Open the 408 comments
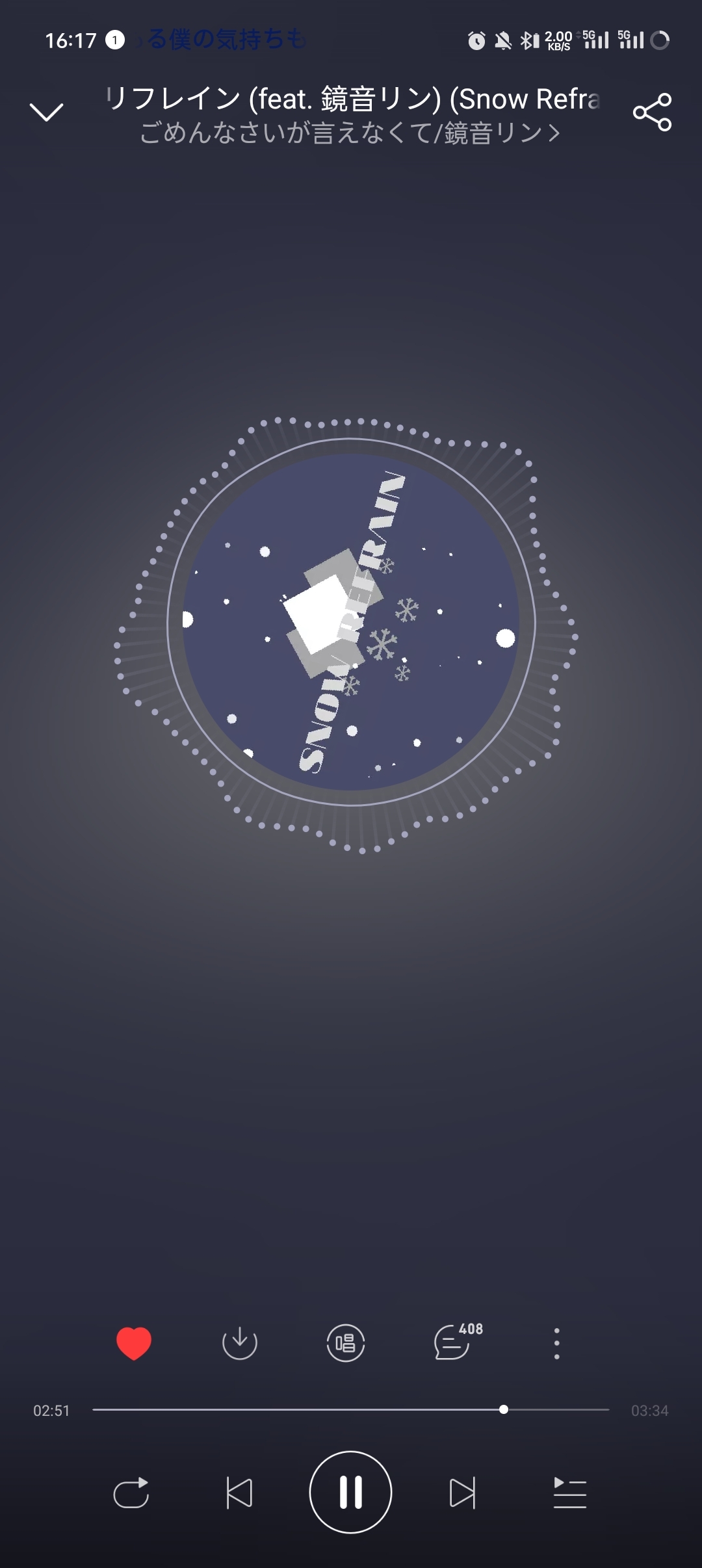702x1568 pixels. (452, 1343)
